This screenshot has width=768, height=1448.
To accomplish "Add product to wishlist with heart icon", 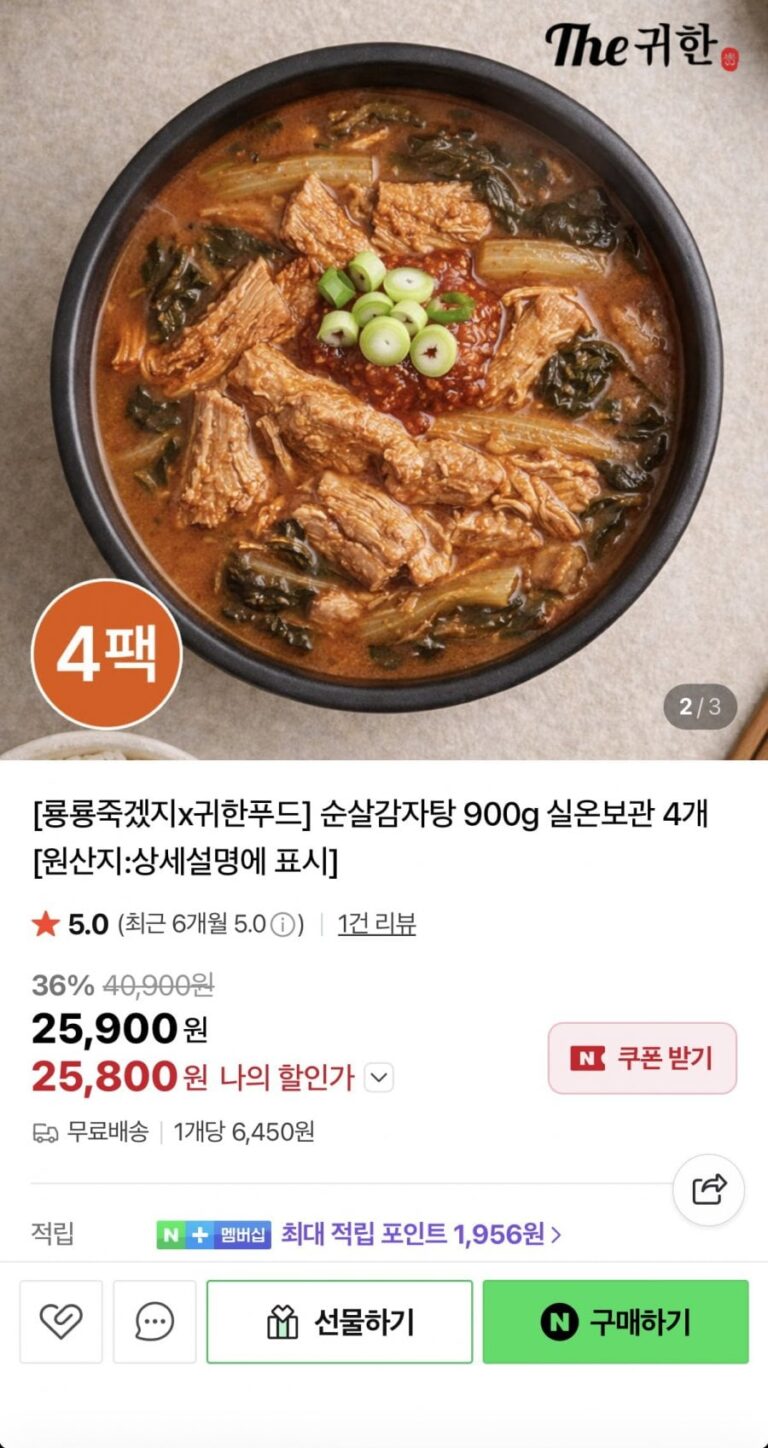I will (x=61, y=1322).
